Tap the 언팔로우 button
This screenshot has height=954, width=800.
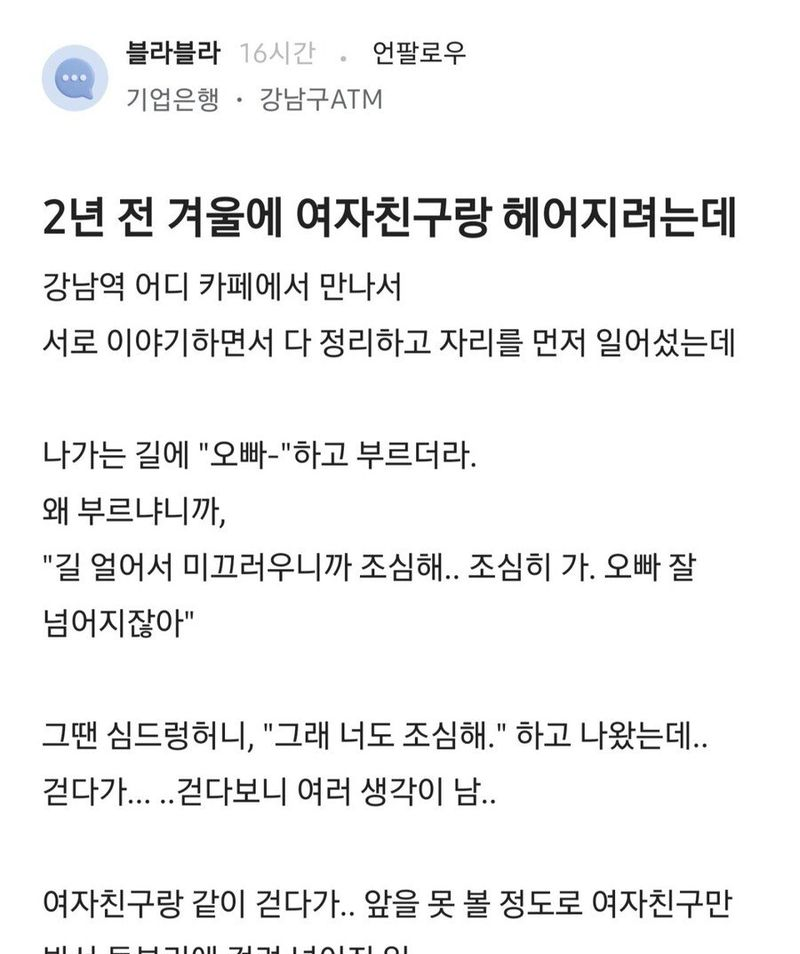click(x=418, y=53)
